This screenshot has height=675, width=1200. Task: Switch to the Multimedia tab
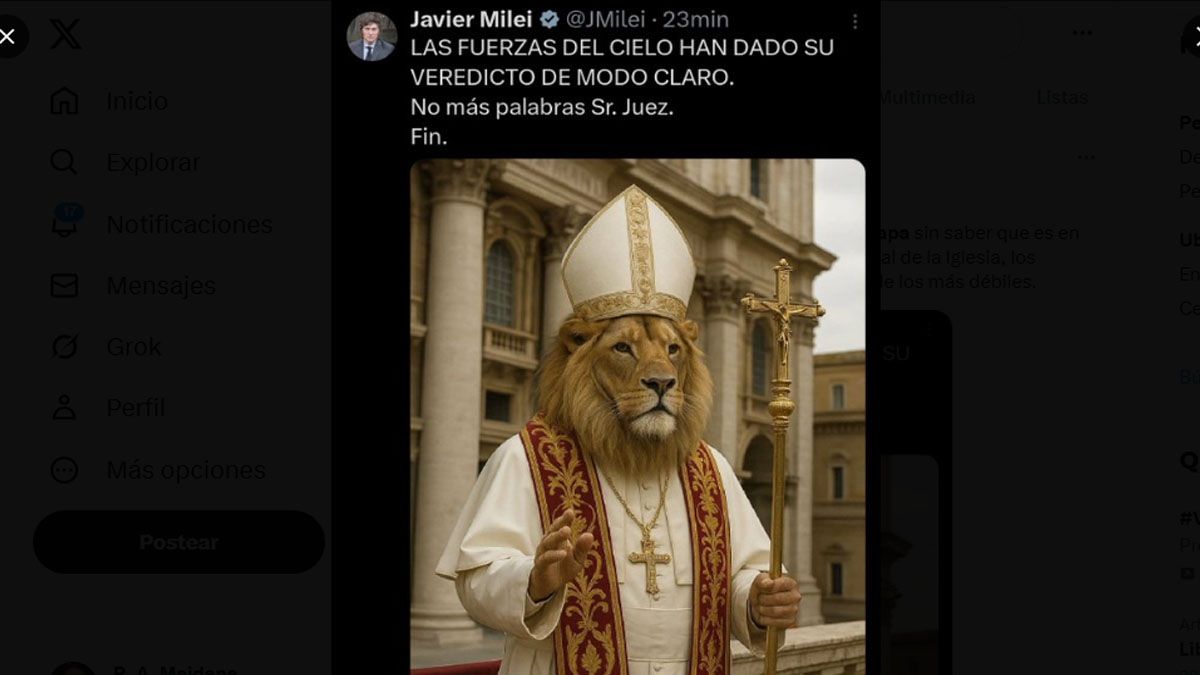(x=925, y=97)
